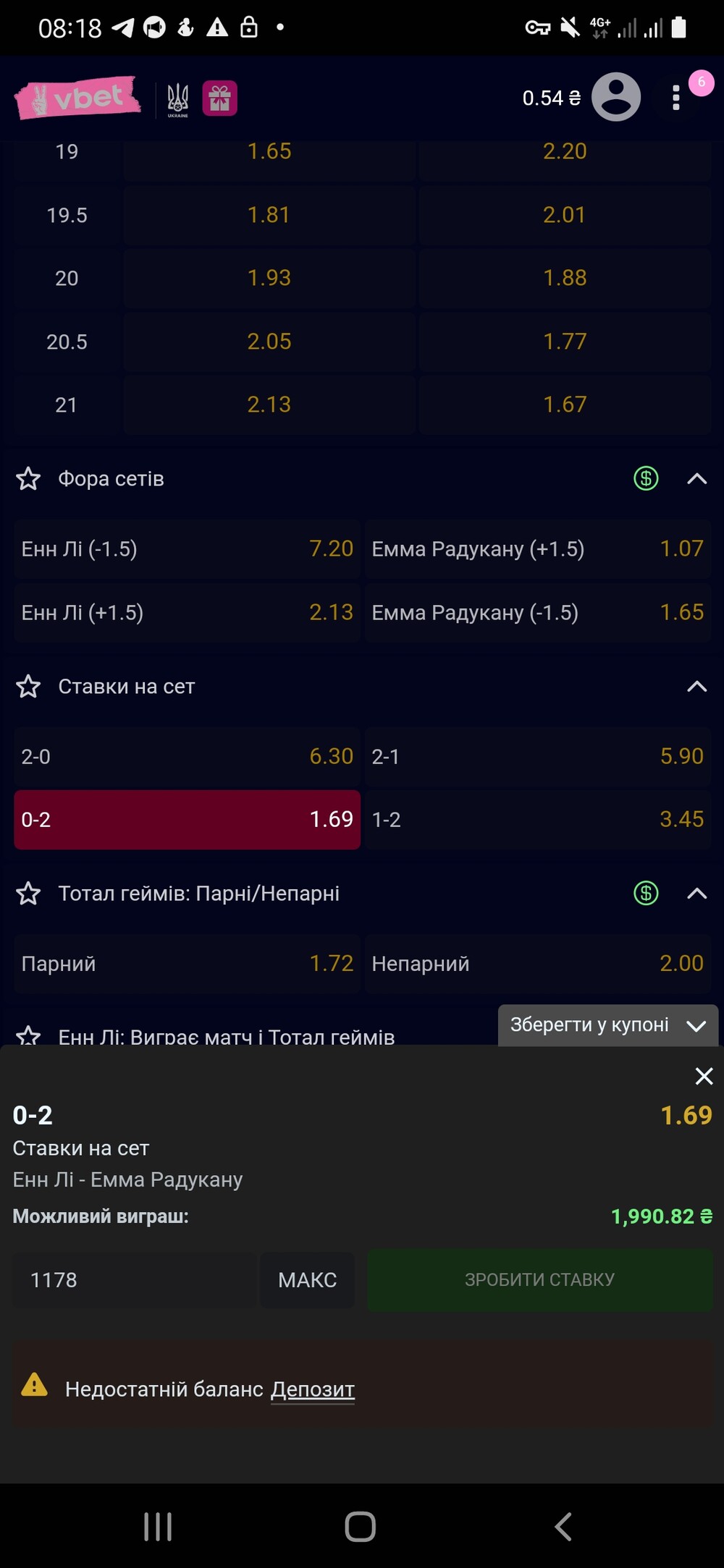Screen dimensions: 724x1568
Task: Pick set score 2-0 at 6.30
Action: tap(188, 756)
